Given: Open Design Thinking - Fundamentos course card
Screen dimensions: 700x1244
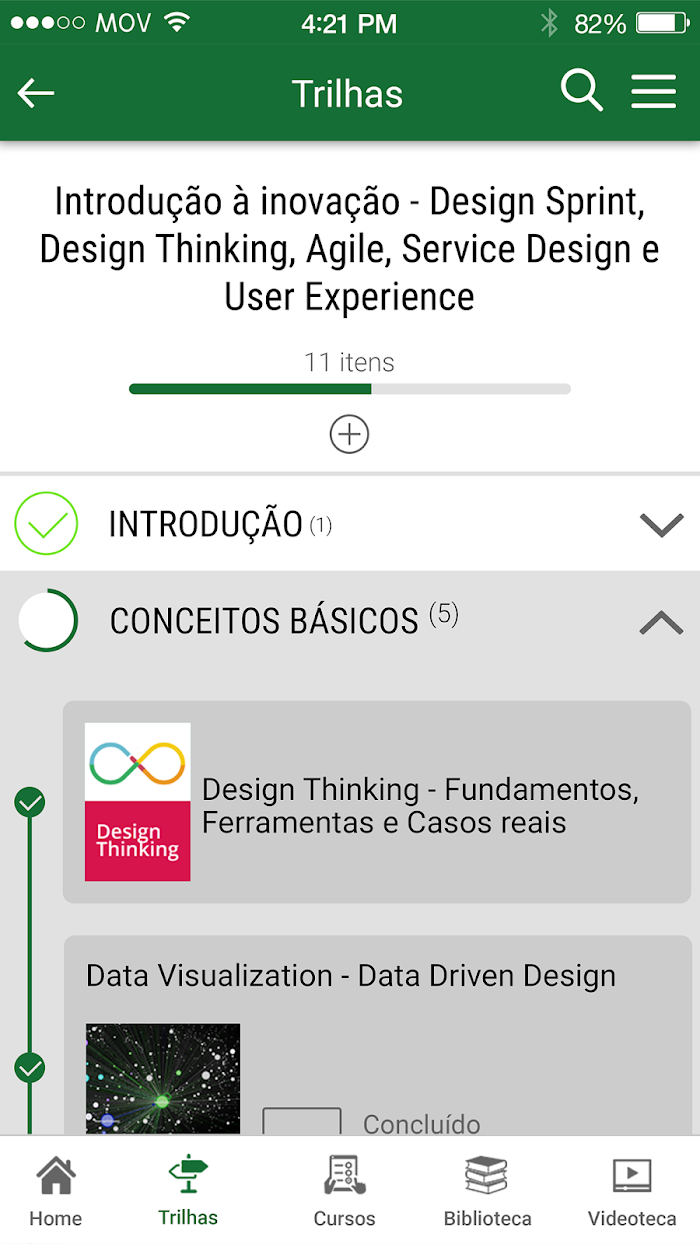Looking at the screenshot, I should [x=377, y=802].
